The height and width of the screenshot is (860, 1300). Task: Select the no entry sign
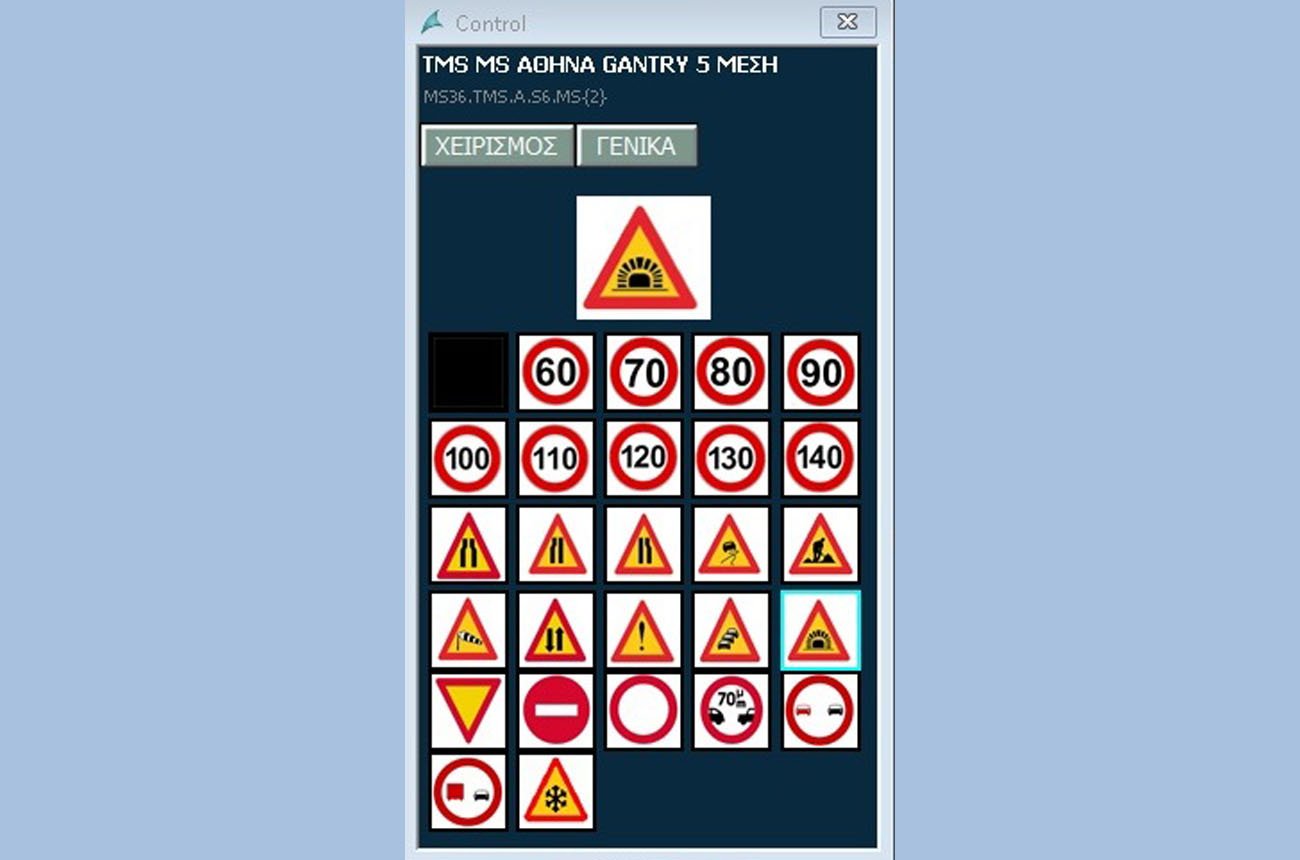tap(556, 711)
